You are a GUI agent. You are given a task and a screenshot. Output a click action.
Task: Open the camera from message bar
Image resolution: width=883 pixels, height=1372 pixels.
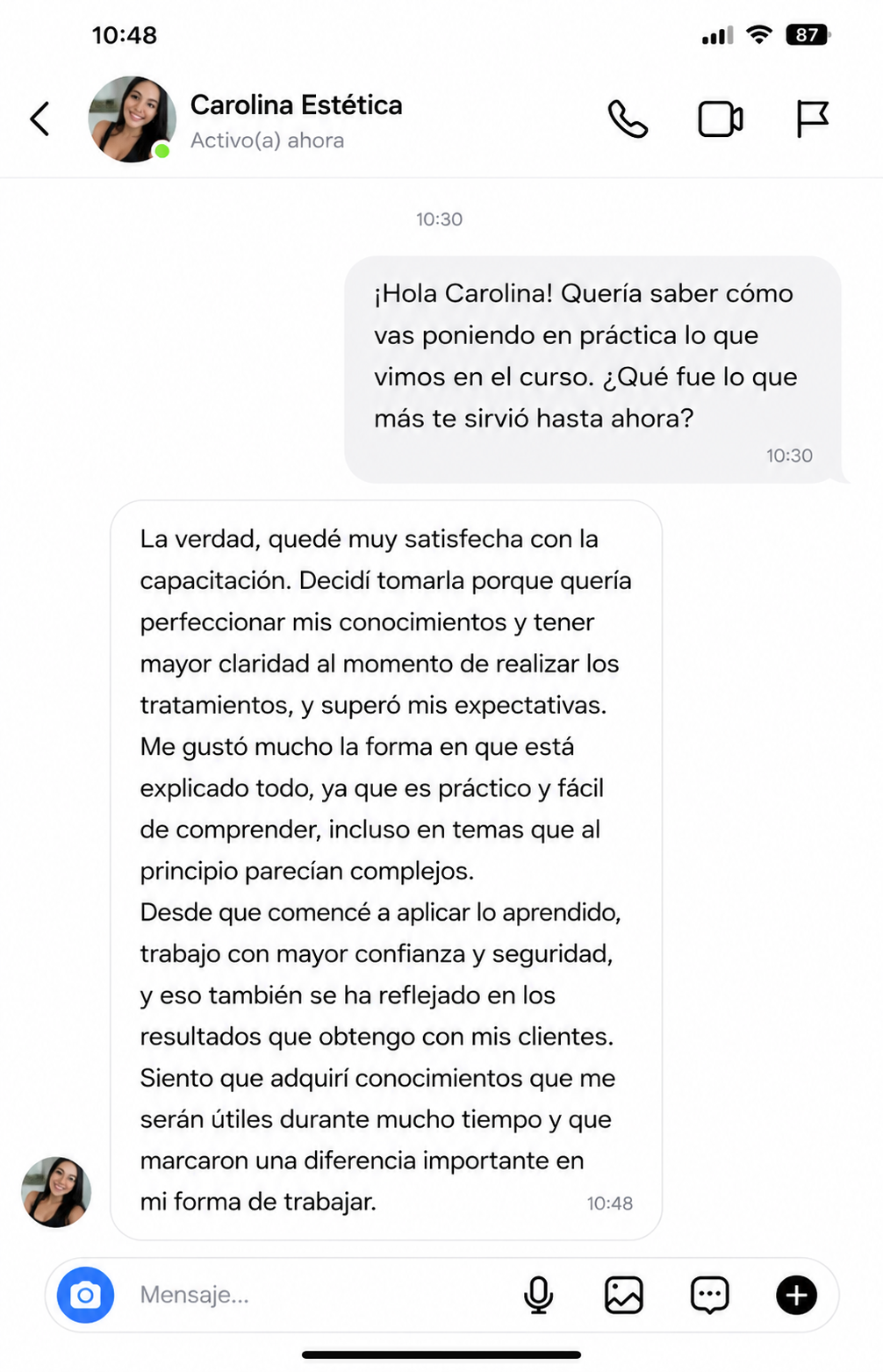(85, 1294)
